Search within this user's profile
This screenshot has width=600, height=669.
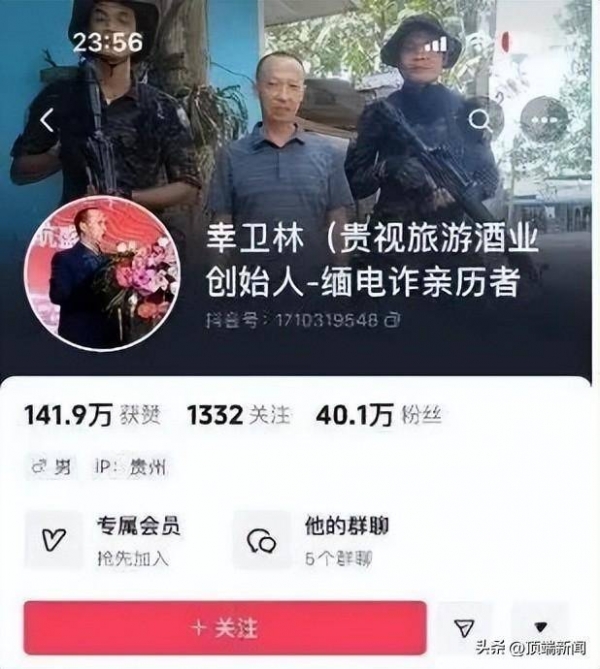pos(481,121)
